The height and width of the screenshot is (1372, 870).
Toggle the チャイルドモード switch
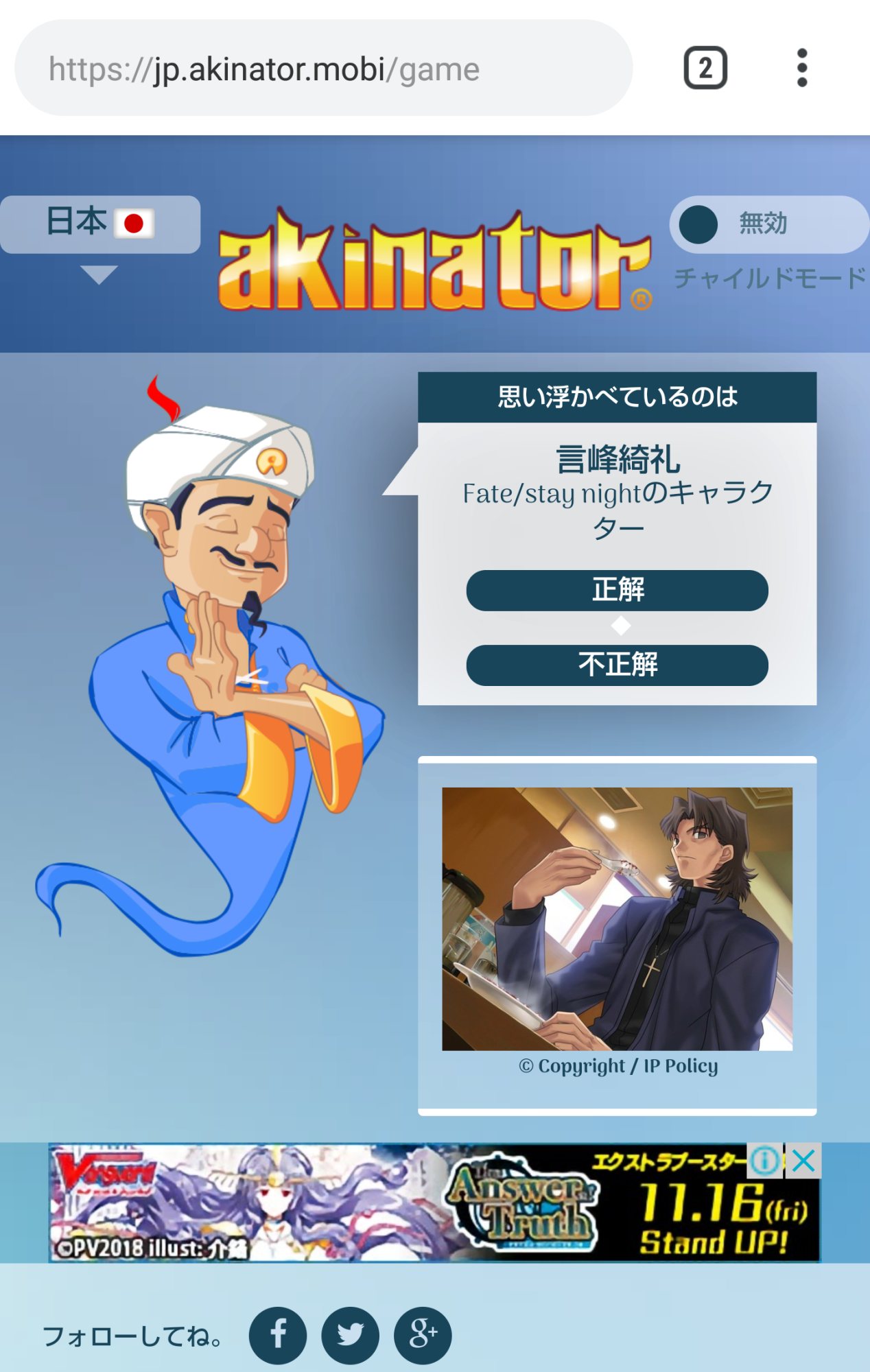[768, 224]
